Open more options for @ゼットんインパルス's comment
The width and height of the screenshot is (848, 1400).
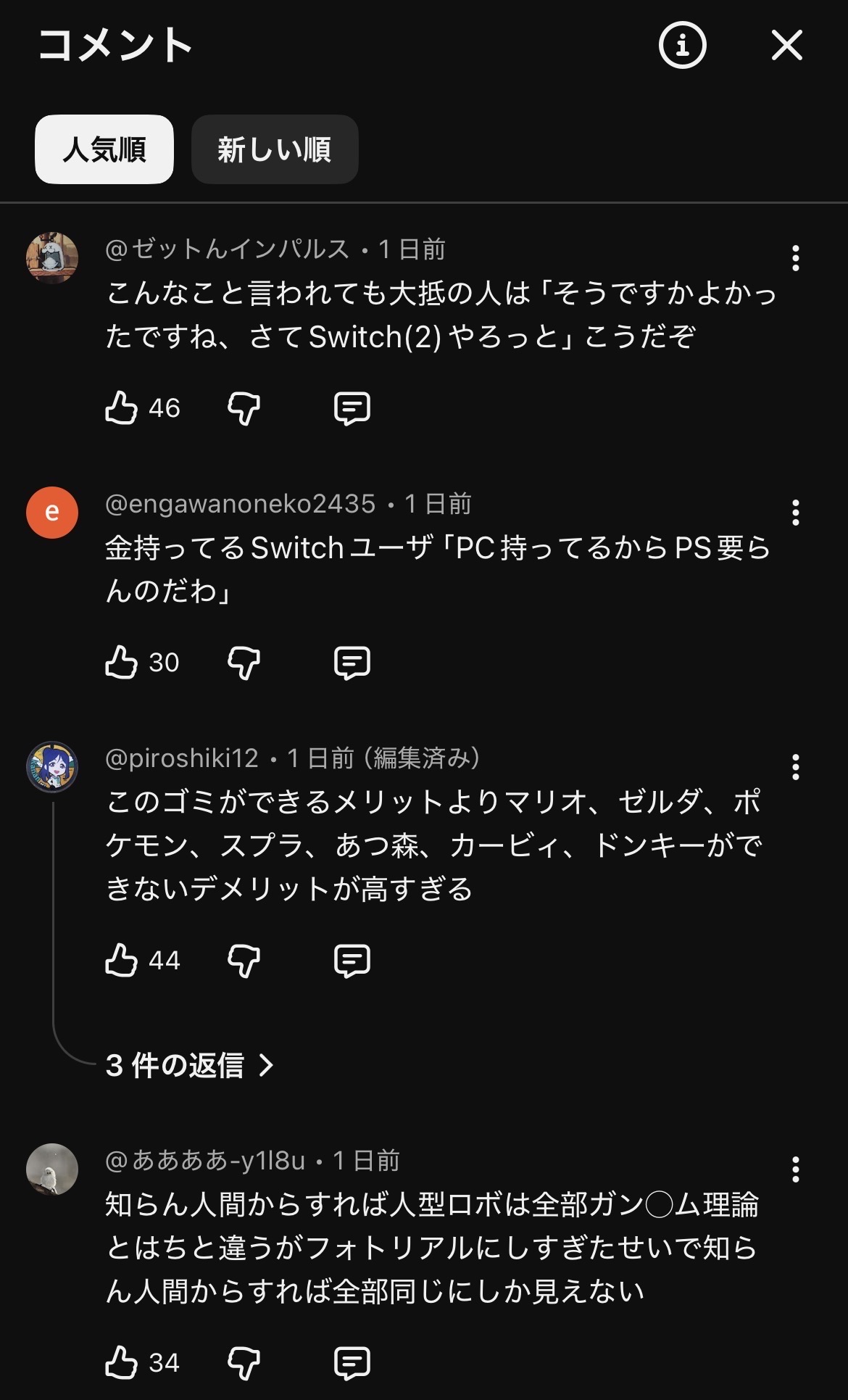796,258
